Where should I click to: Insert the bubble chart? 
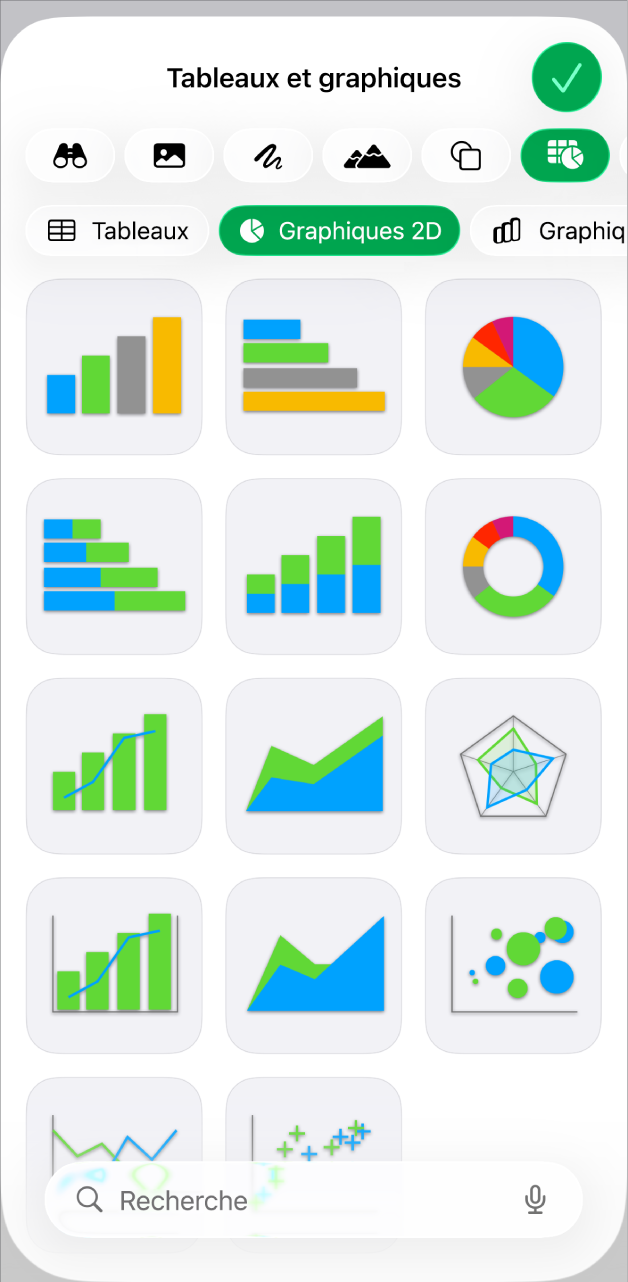(x=513, y=966)
